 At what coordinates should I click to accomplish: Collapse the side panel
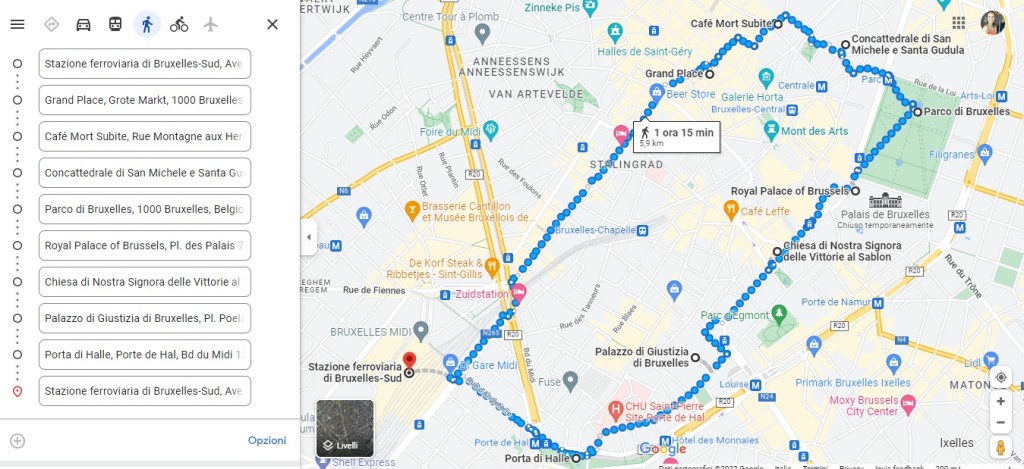click(x=308, y=237)
